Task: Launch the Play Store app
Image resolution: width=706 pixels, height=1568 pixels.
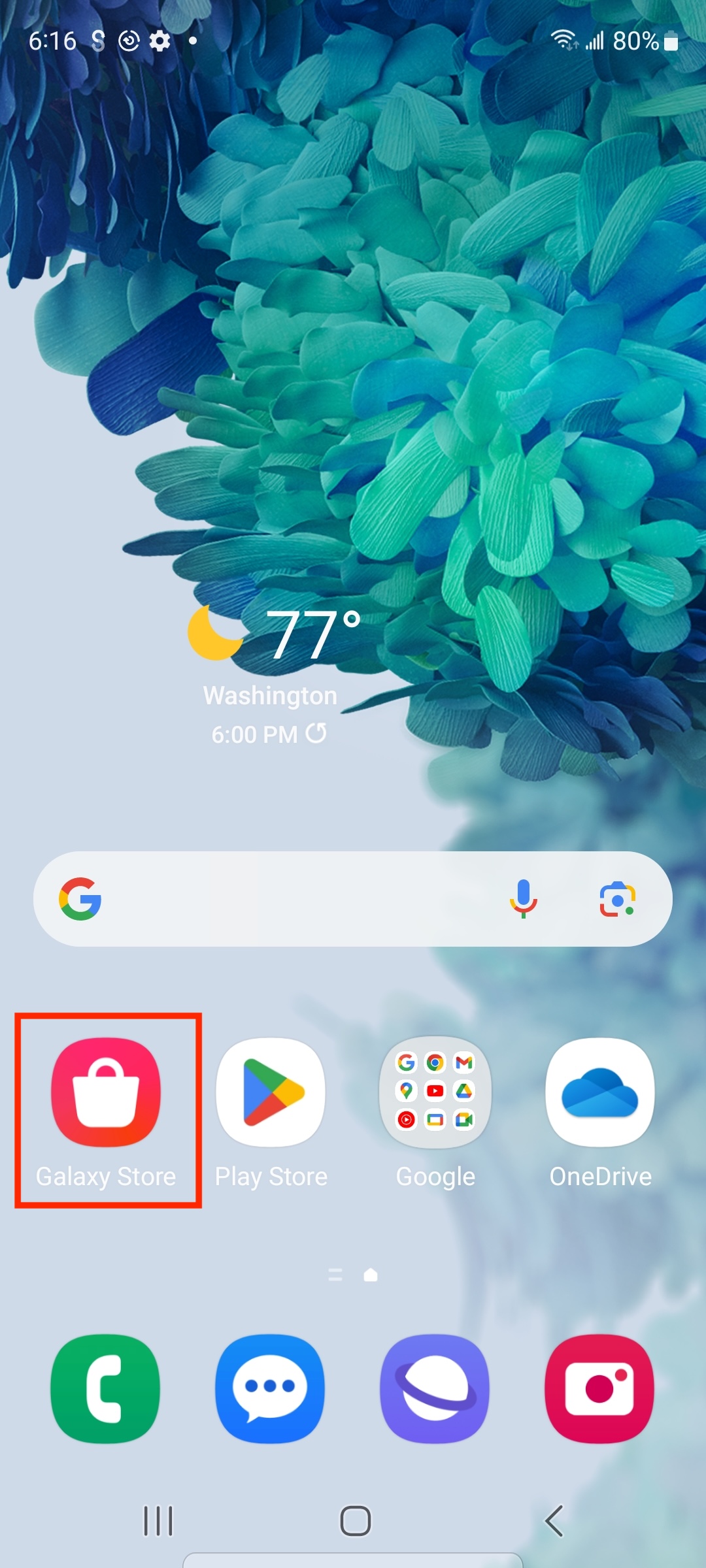Action: click(x=271, y=1092)
